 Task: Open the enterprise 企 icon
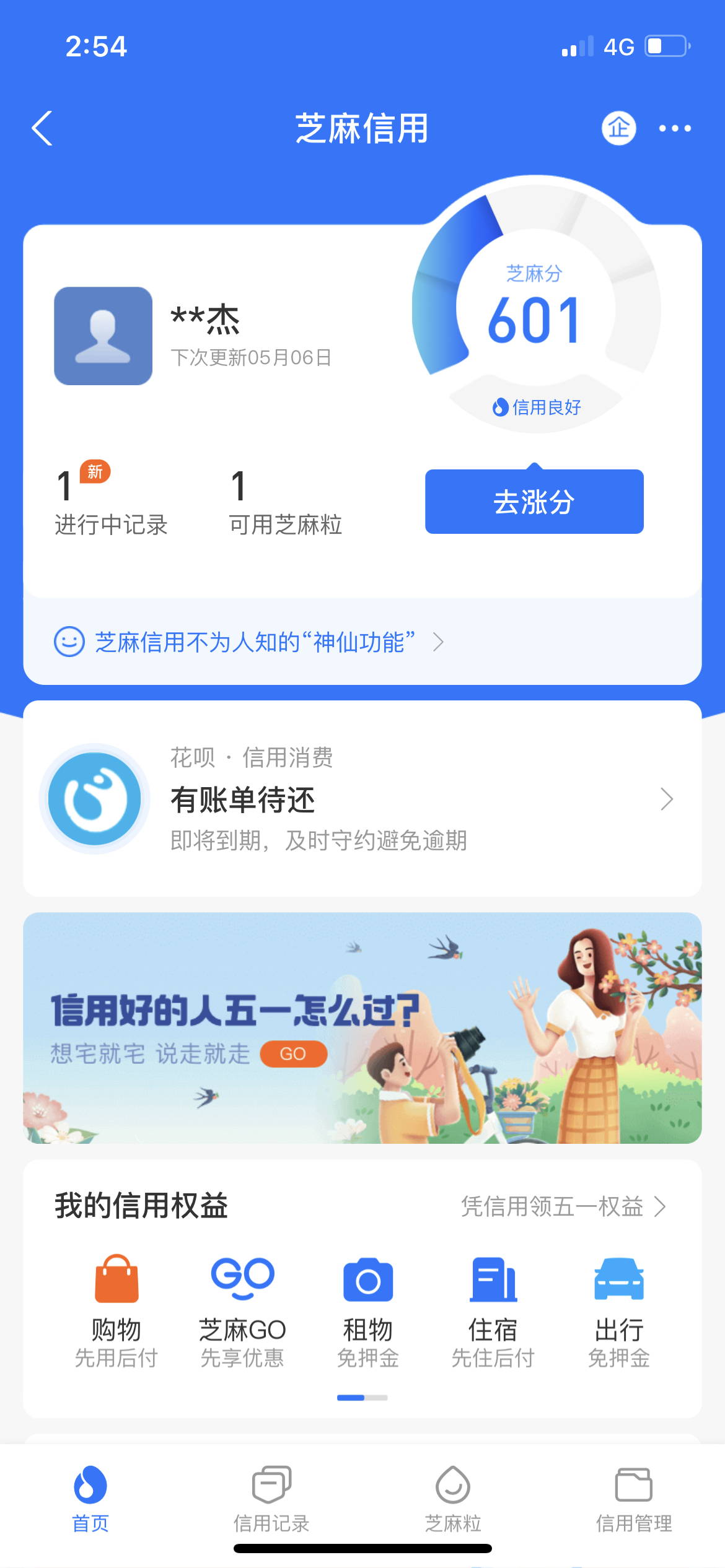[x=618, y=128]
